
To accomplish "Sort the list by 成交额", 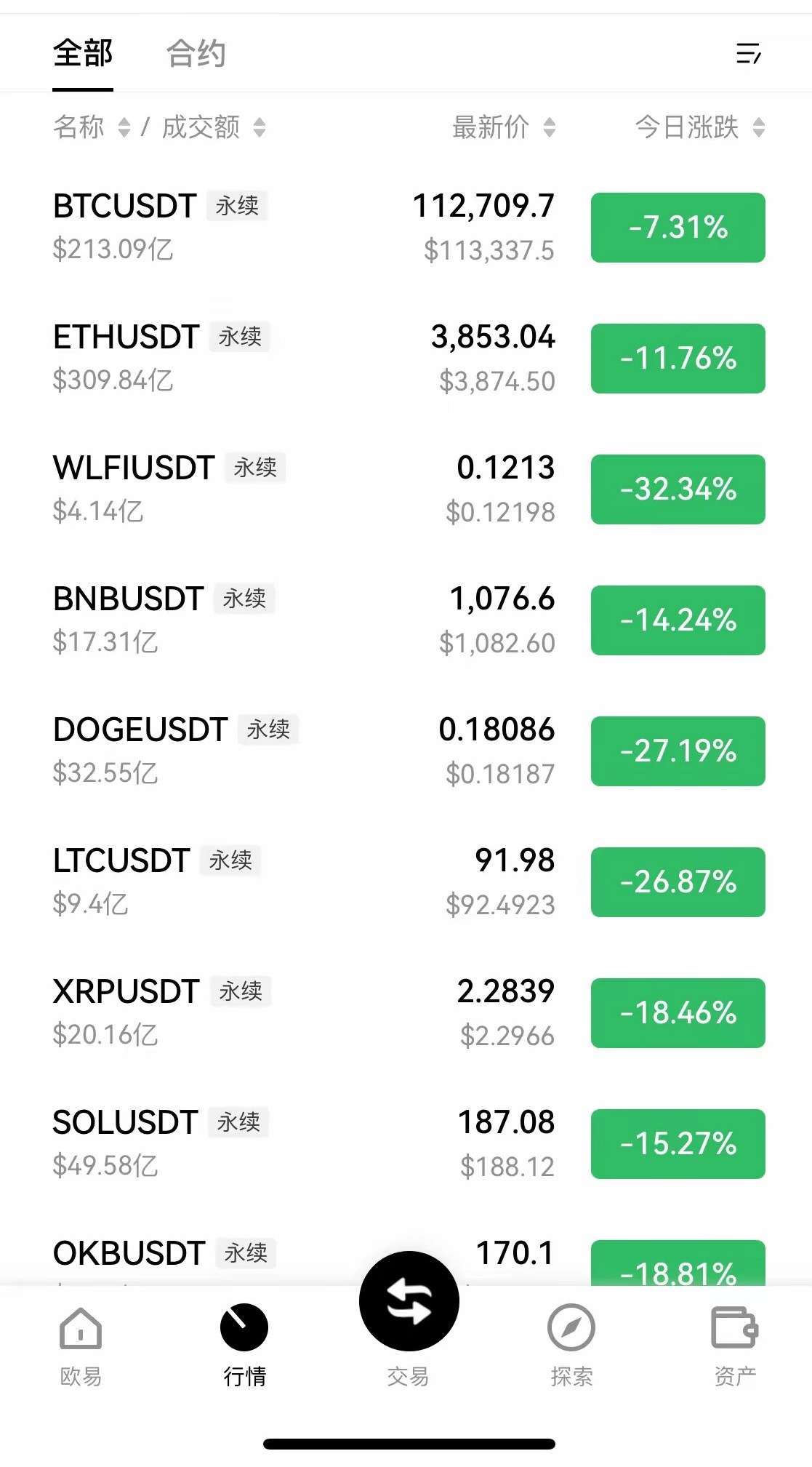I will click(x=213, y=127).
